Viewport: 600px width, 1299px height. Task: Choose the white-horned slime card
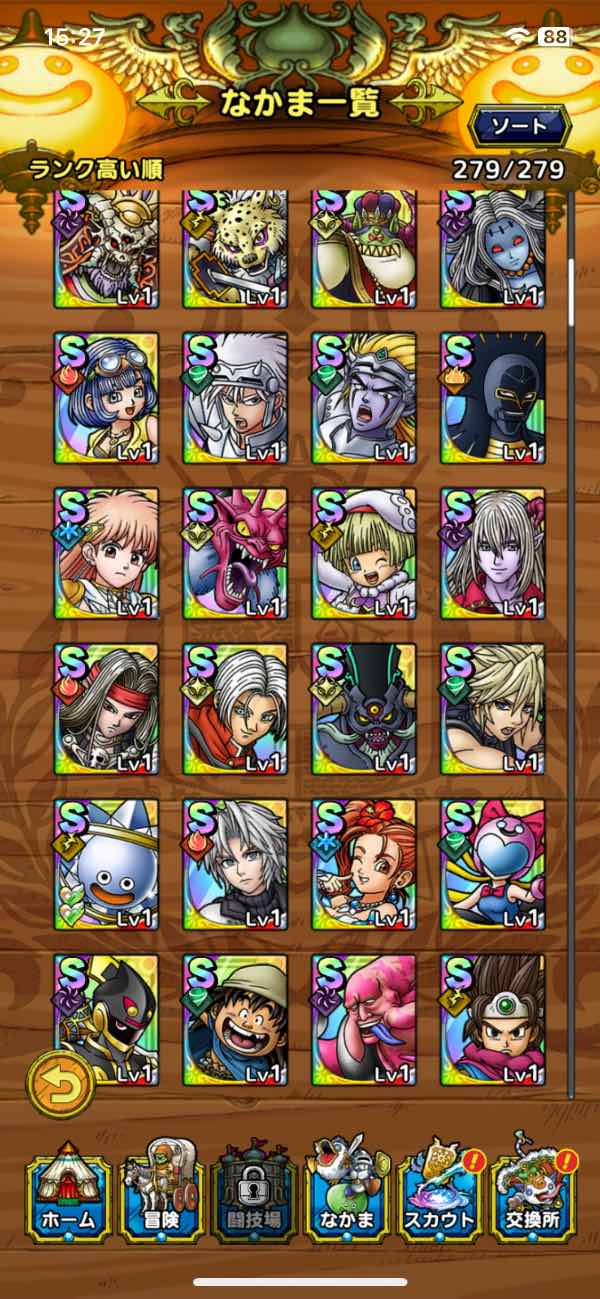click(107, 863)
